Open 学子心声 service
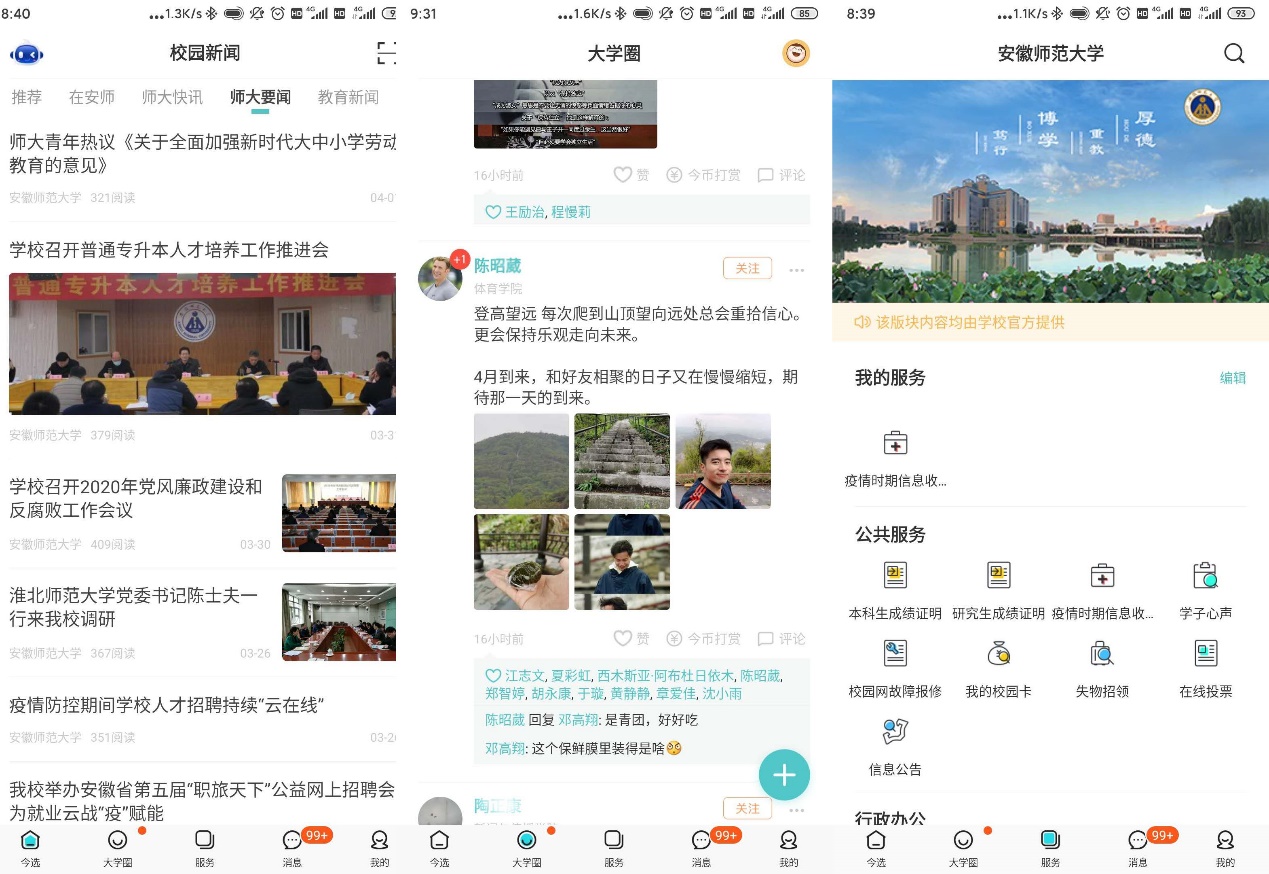Image resolution: width=1269 pixels, height=874 pixels. (x=1205, y=588)
